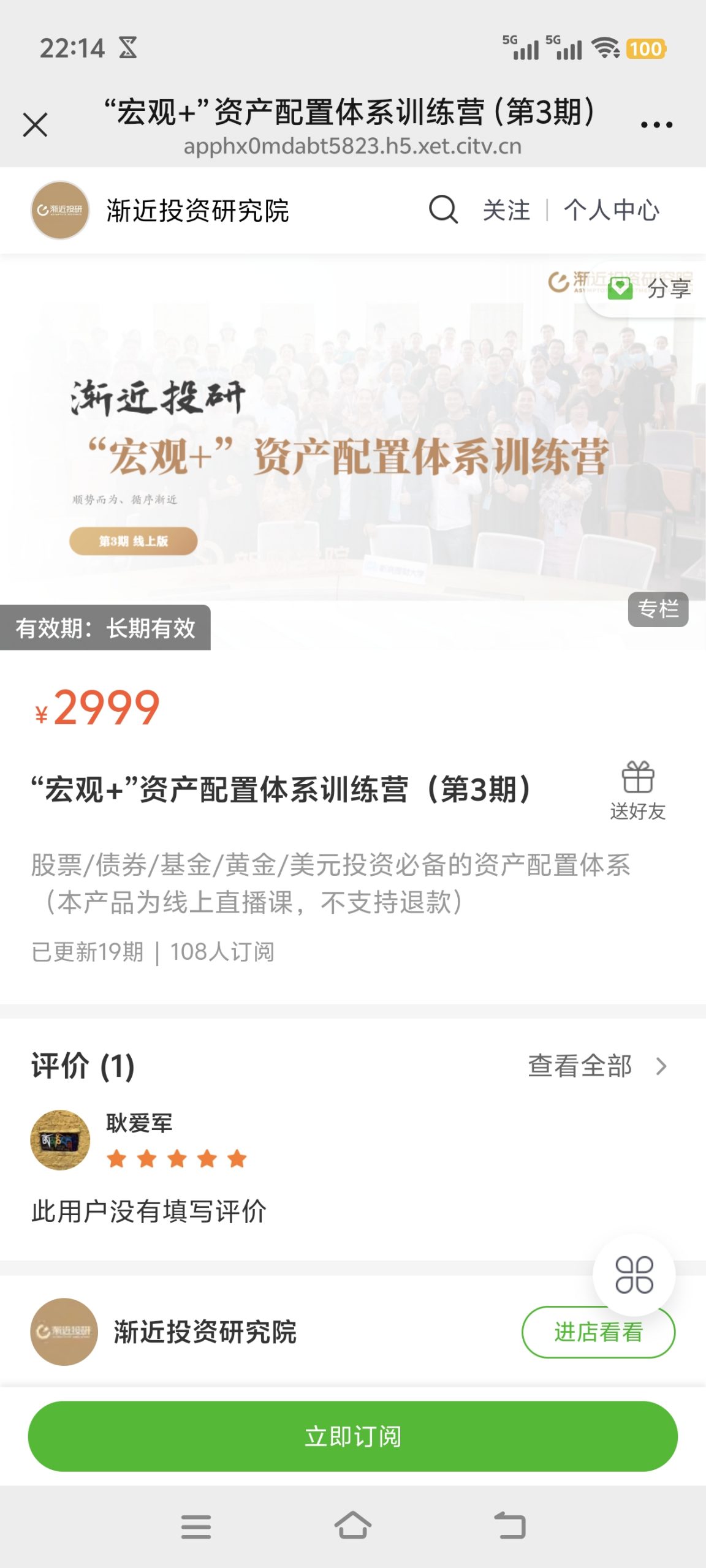Navigate back with system back button
706x1568 pixels.
point(510,1526)
